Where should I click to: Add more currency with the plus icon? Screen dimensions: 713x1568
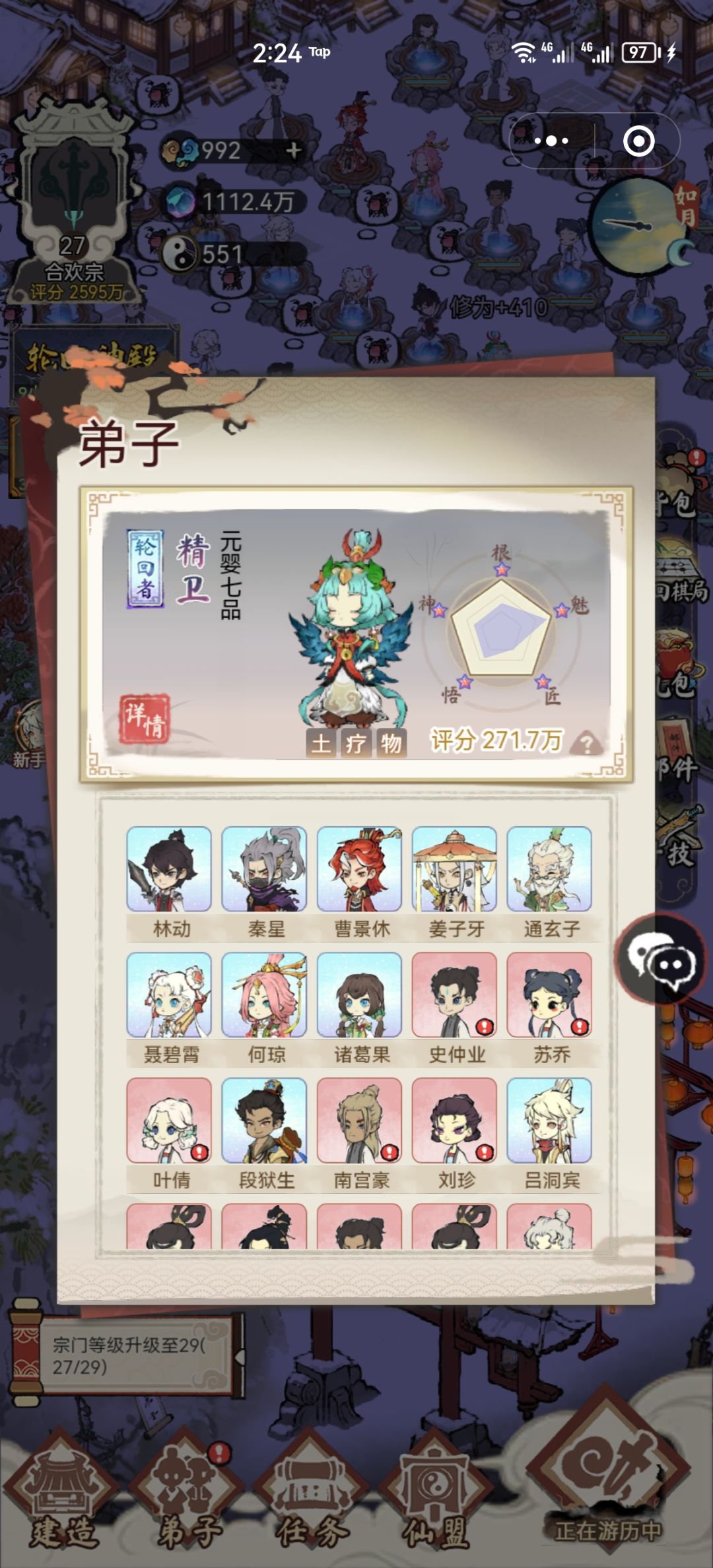(294, 151)
